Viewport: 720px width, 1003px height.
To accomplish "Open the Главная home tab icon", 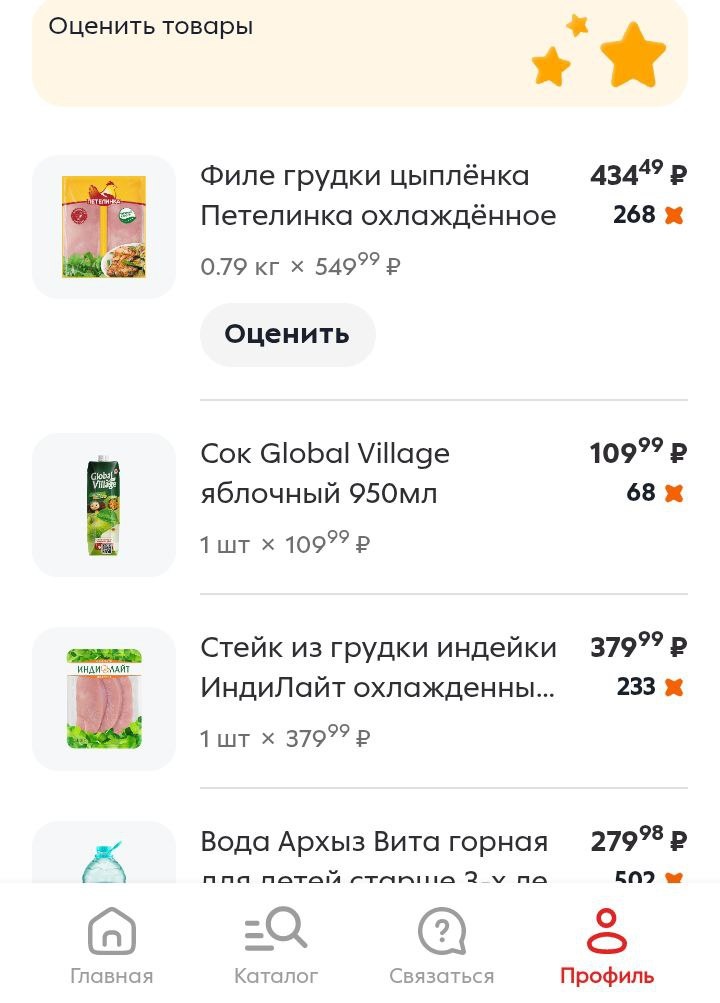I will (x=112, y=930).
